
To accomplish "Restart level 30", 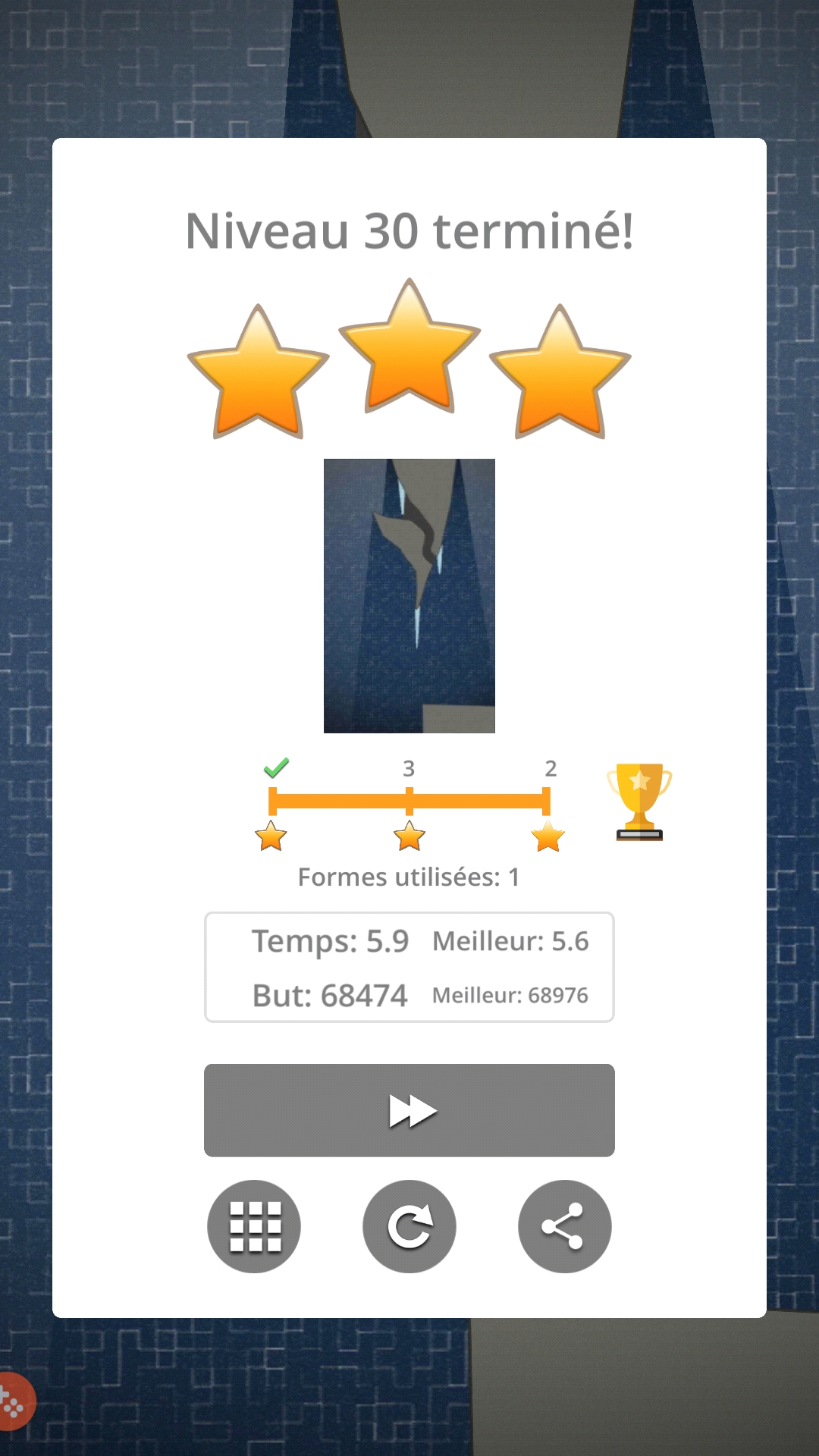I will (409, 1226).
